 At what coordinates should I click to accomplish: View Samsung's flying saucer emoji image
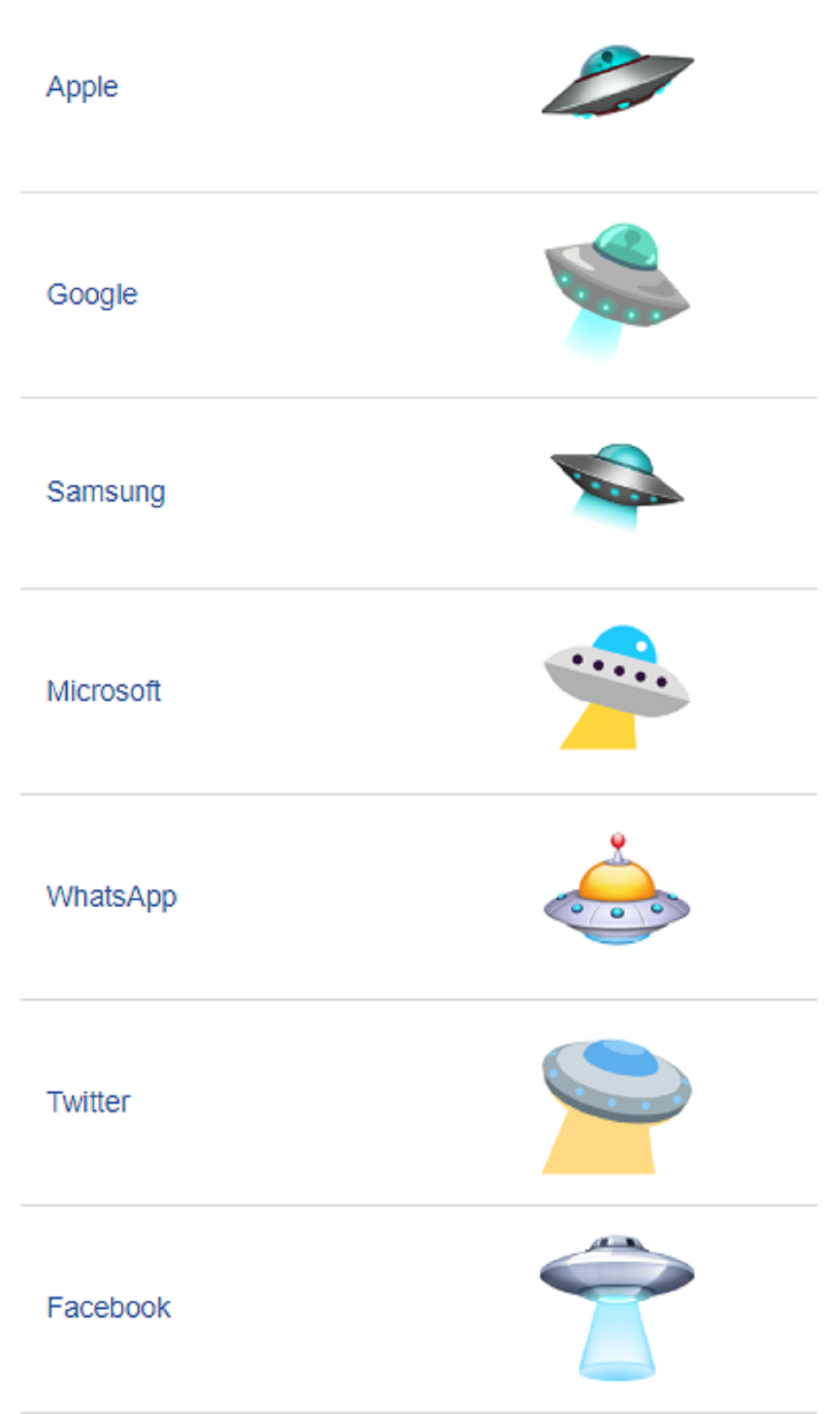coord(617,487)
